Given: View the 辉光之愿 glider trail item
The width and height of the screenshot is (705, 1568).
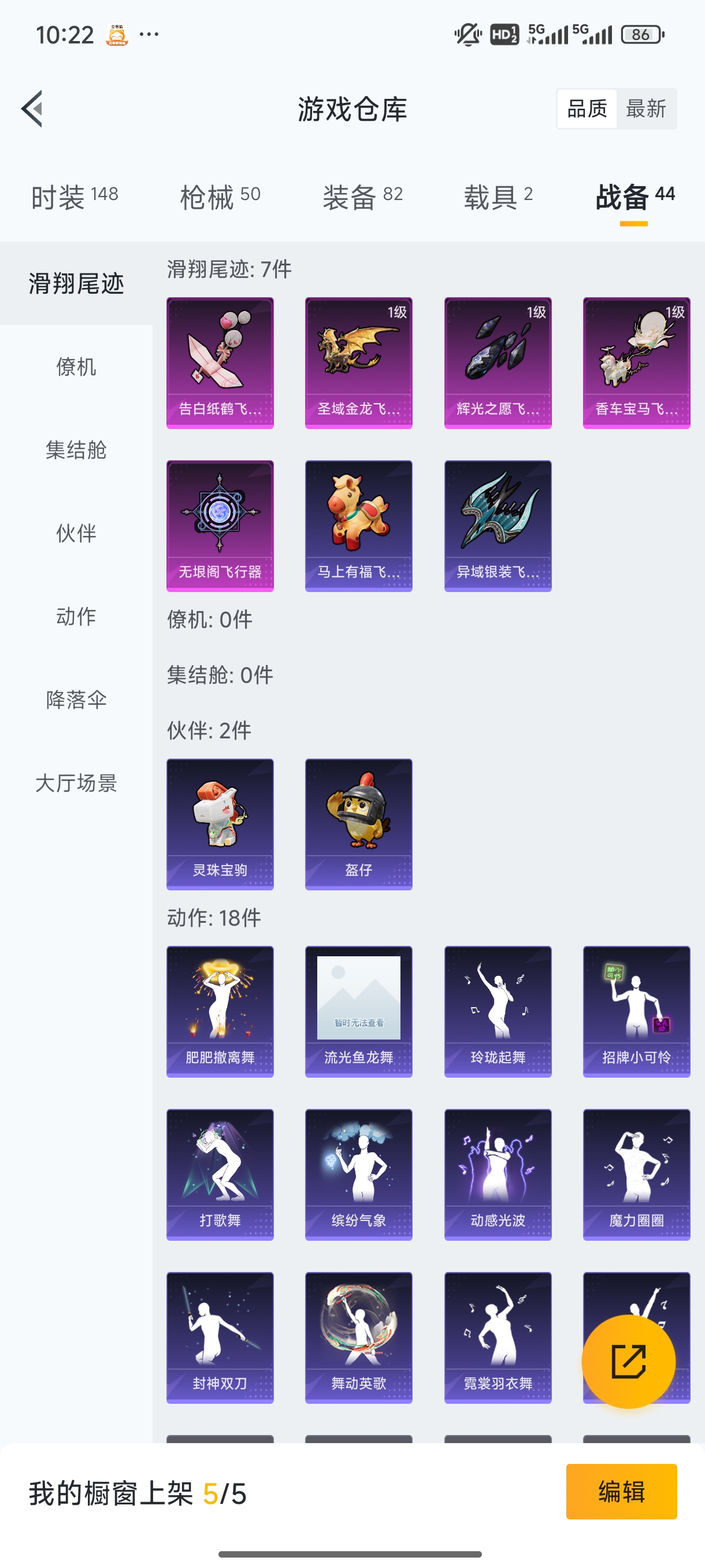Looking at the screenshot, I should [498, 361].
